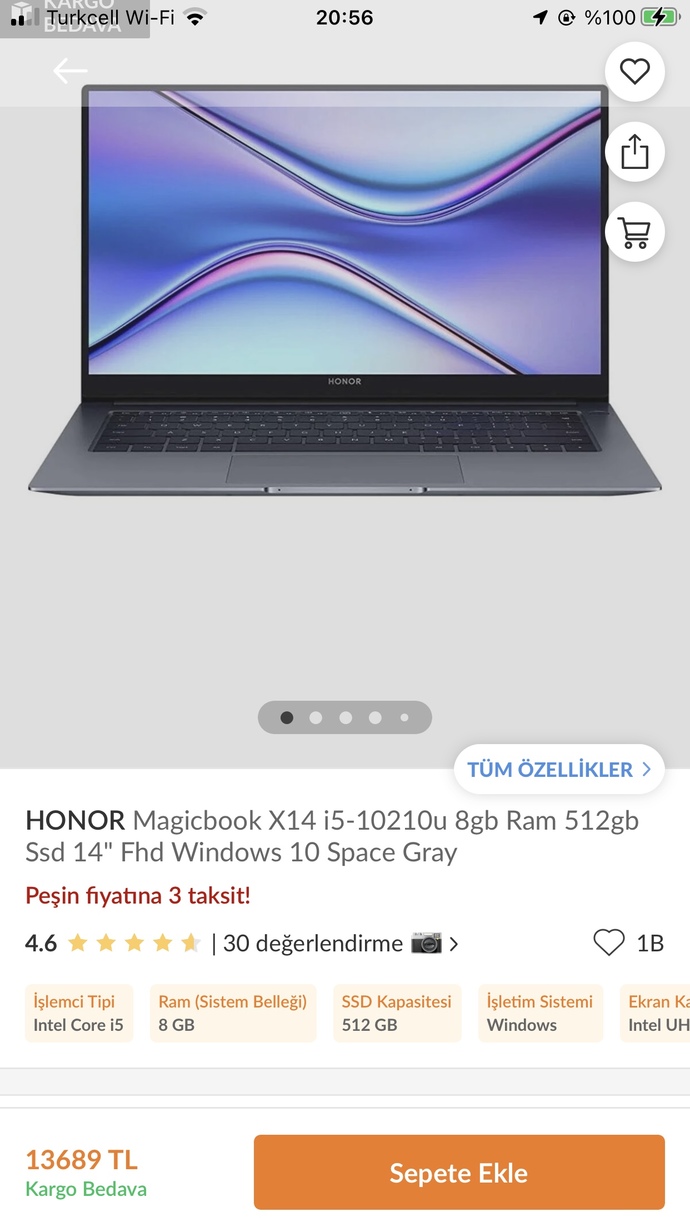Tap Sepete Ekle to add to cart
The height and width of the screenshot is (1227, 690).
click(x=459, y=1172)
